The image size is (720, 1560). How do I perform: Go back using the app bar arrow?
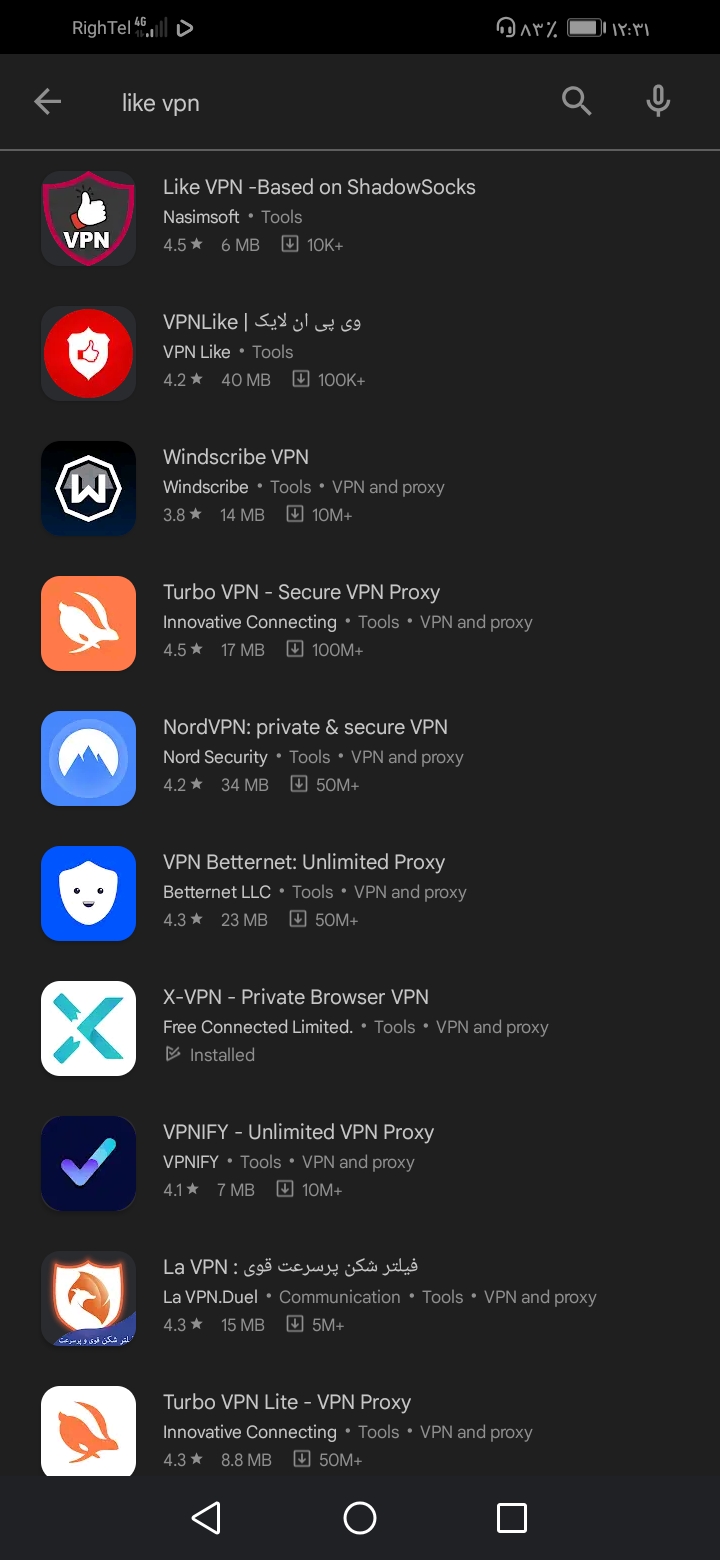point(47,102)
